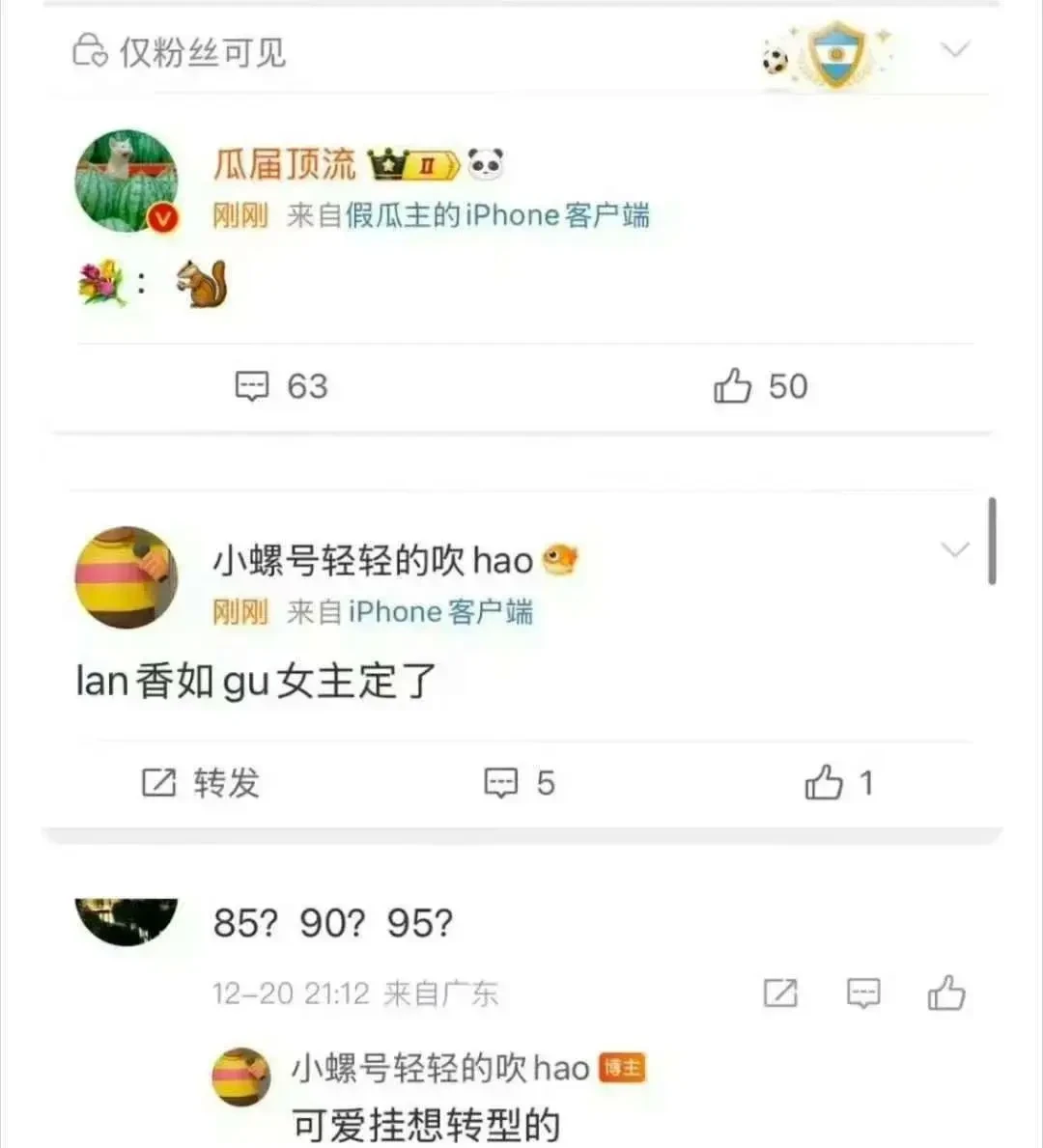The width and height of the screenshot is (1043, 1148).
Task: Open the avatar of 小螺号轻轻的吹hao's post
Action: [127, 577]
